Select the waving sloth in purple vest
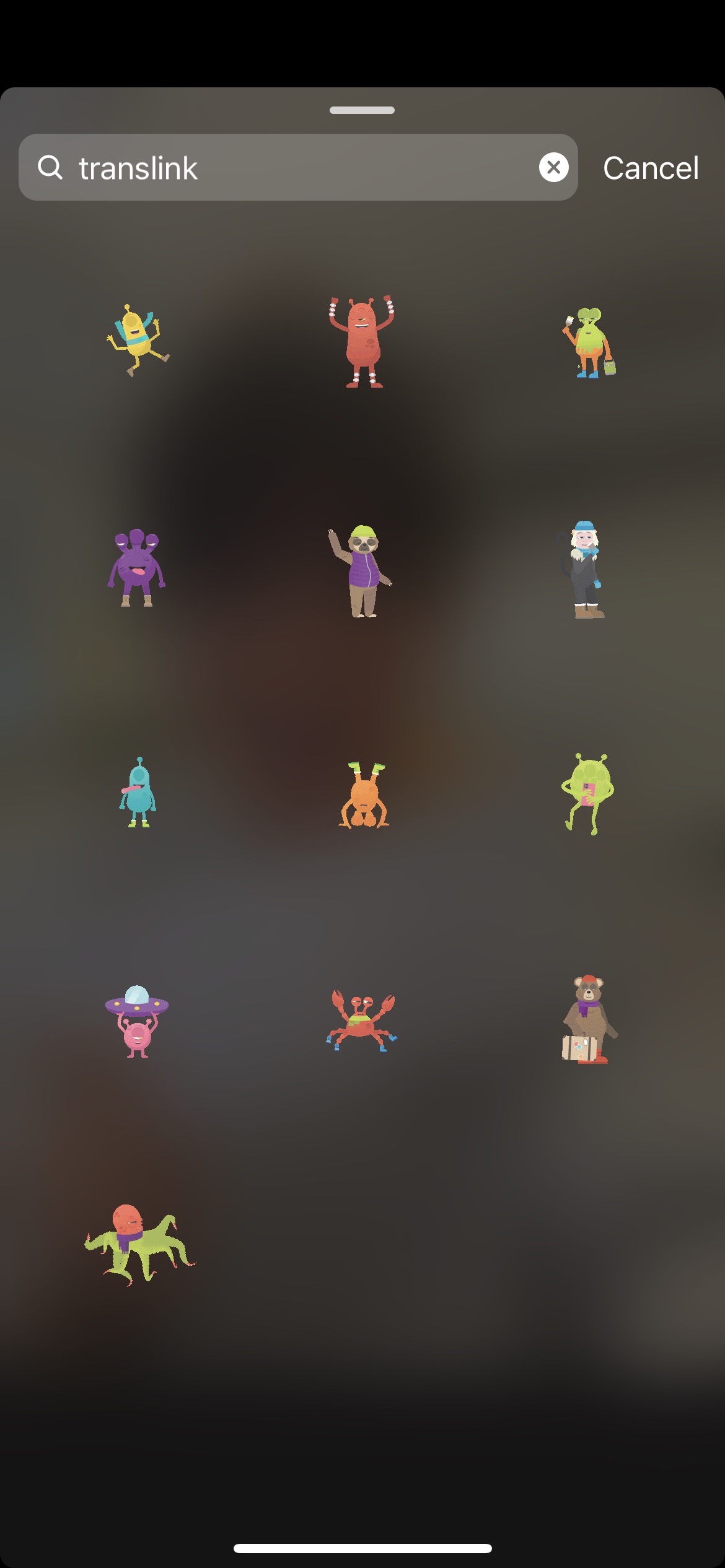725x1568 pixels. tap(362, 570)
